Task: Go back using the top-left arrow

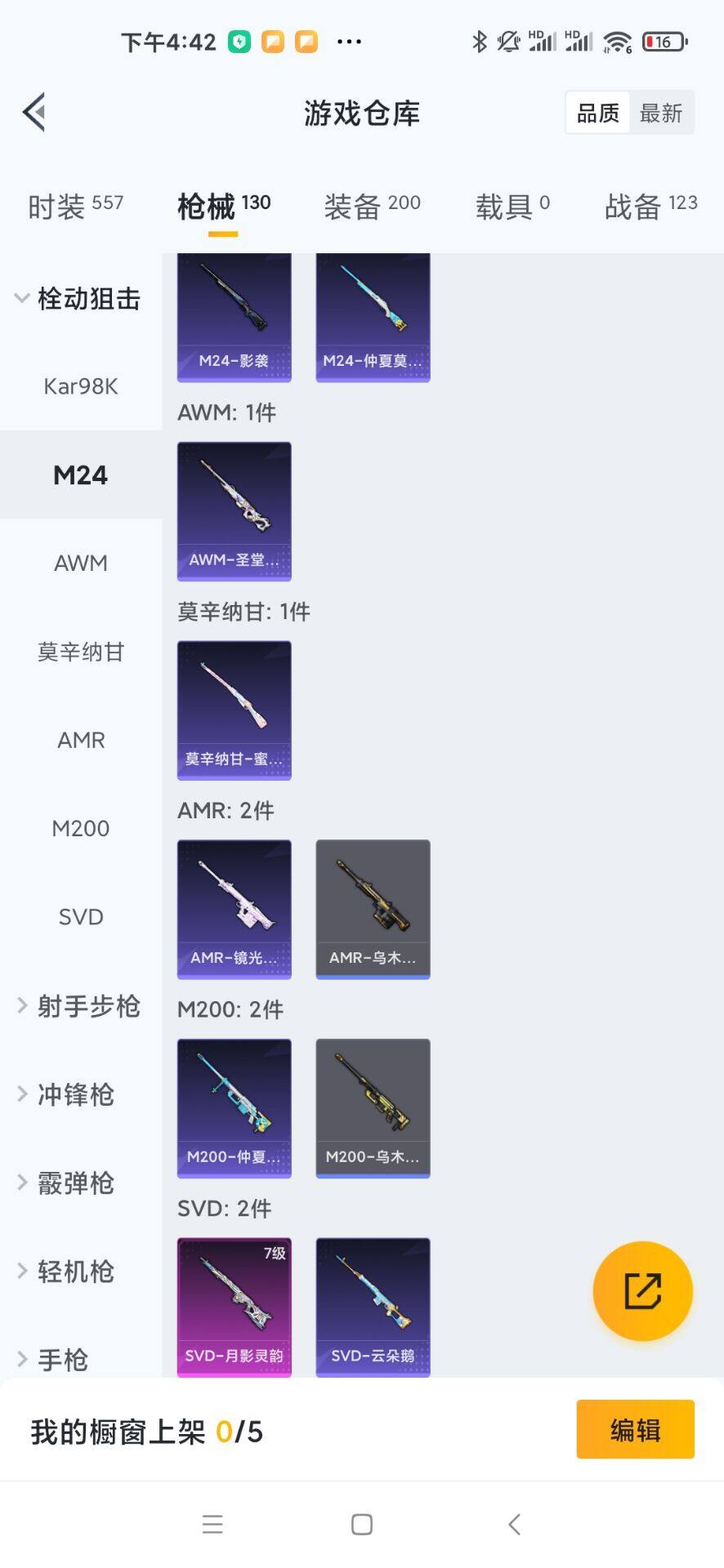Action: pyautogui.click(x=34, y=113)
